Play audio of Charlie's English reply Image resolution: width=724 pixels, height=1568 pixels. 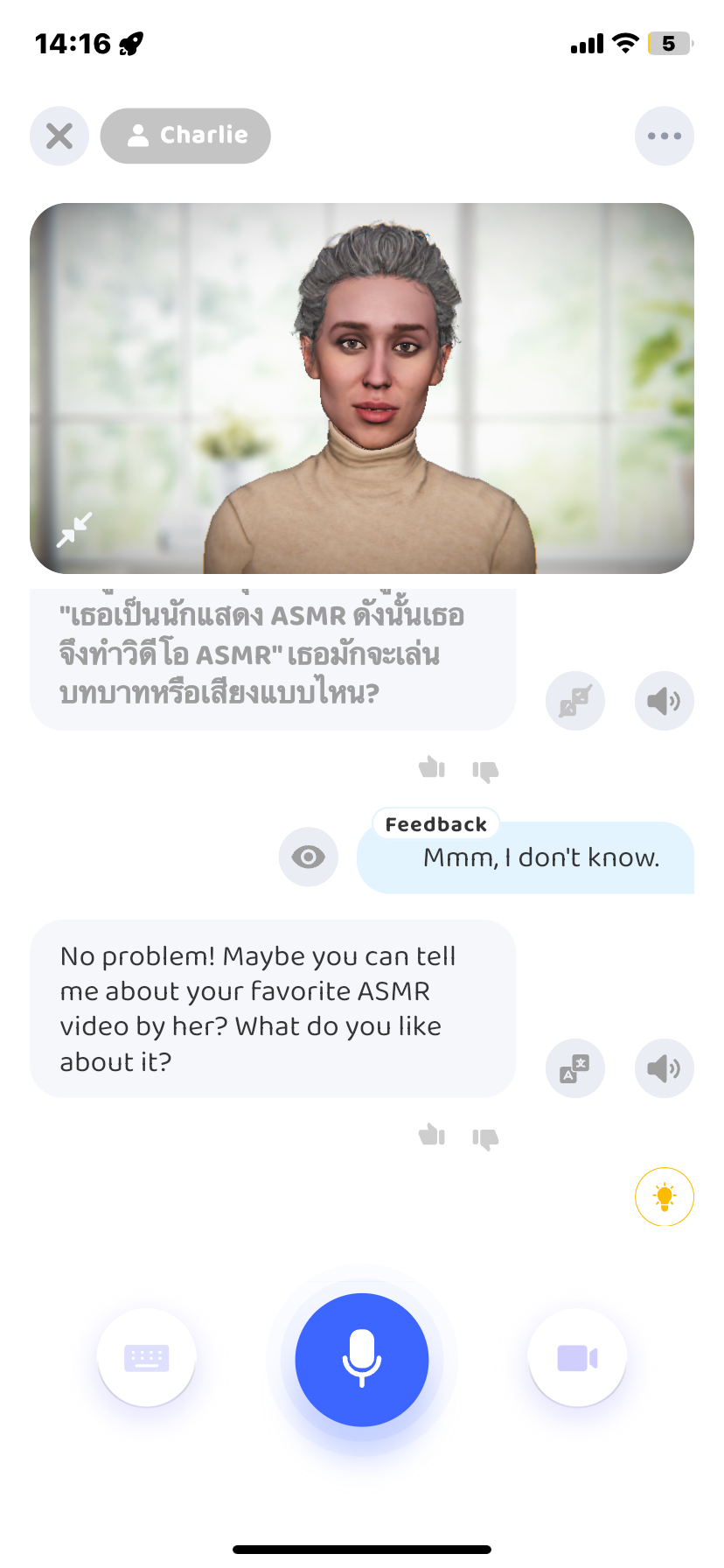(664, 1067)
